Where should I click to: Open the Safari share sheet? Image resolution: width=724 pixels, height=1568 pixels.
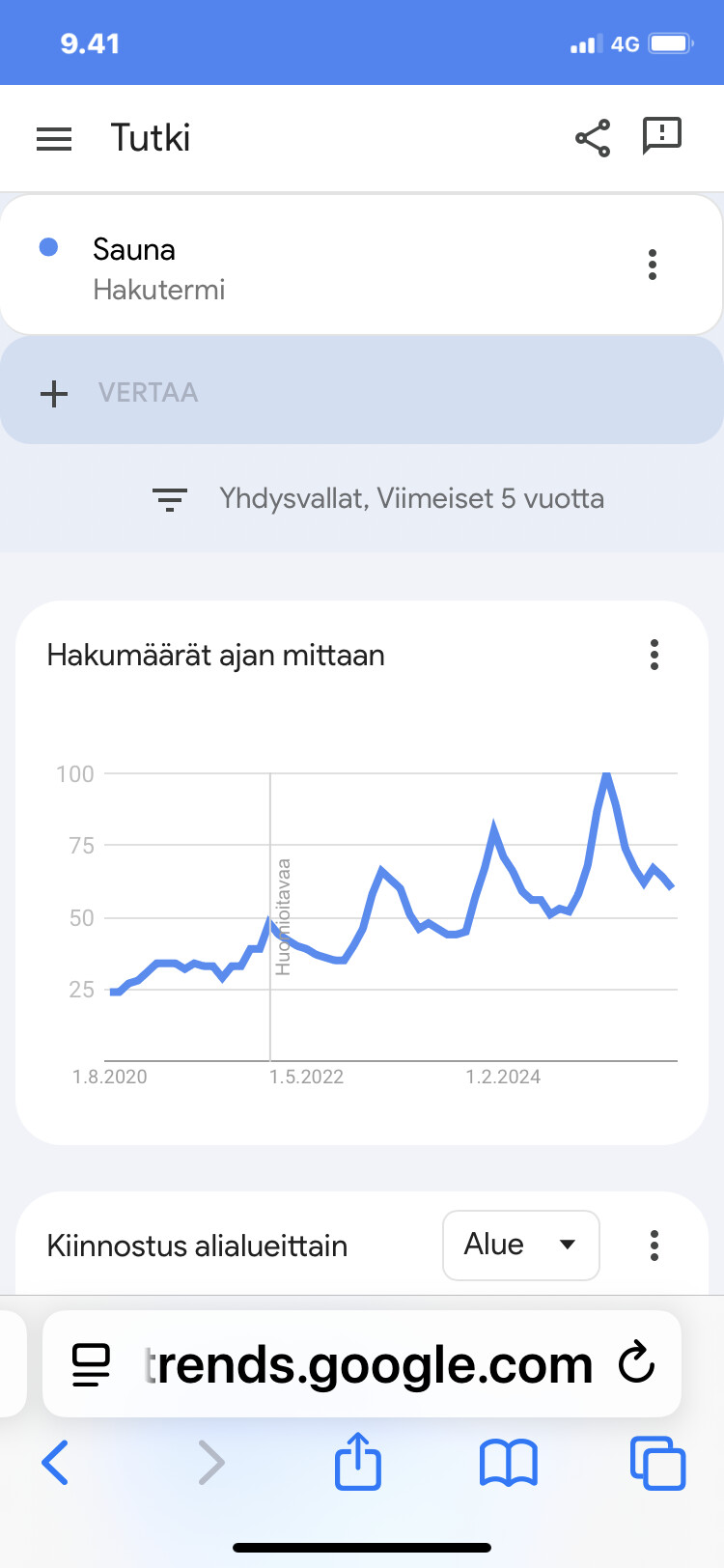click(x=358, y=1461)
